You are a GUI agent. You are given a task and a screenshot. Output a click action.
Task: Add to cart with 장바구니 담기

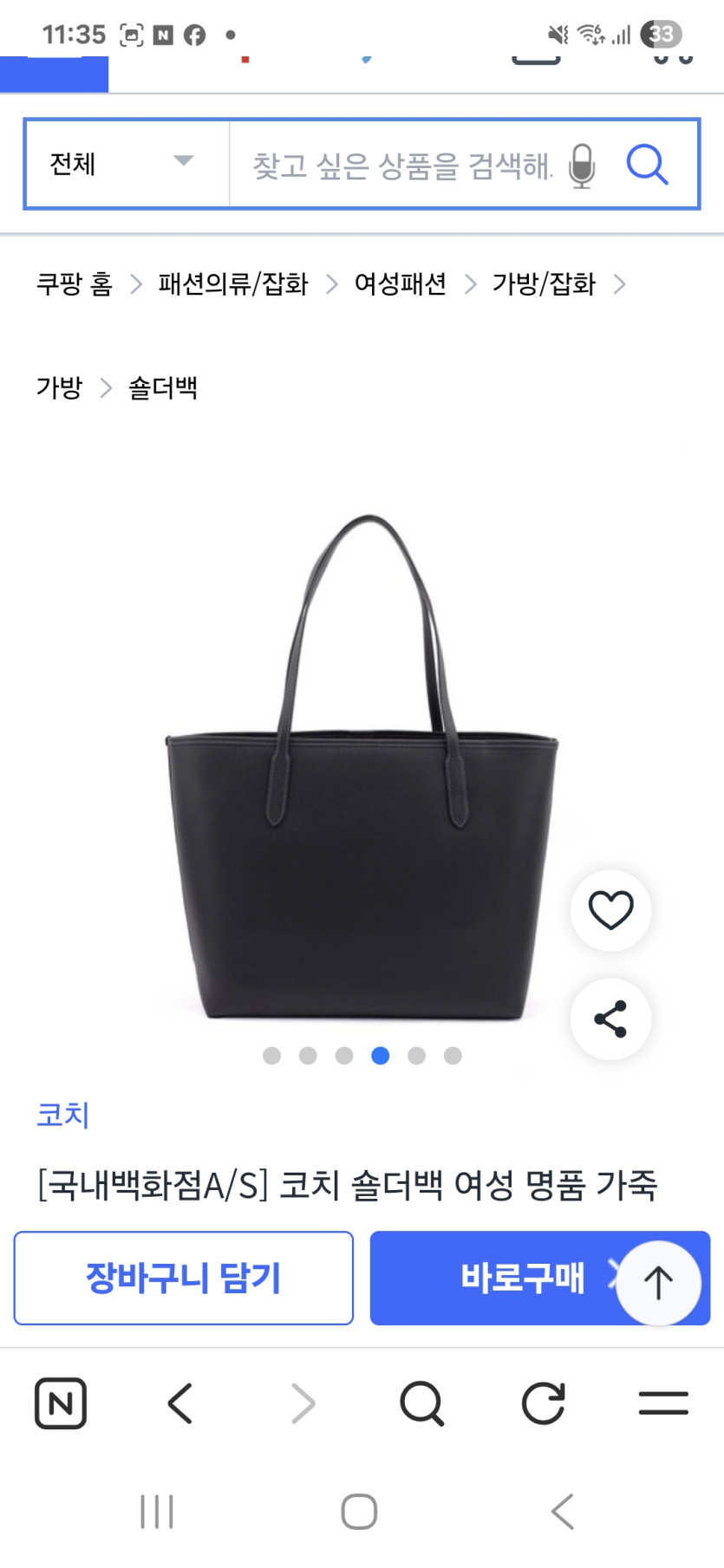tap(183, 1278)
